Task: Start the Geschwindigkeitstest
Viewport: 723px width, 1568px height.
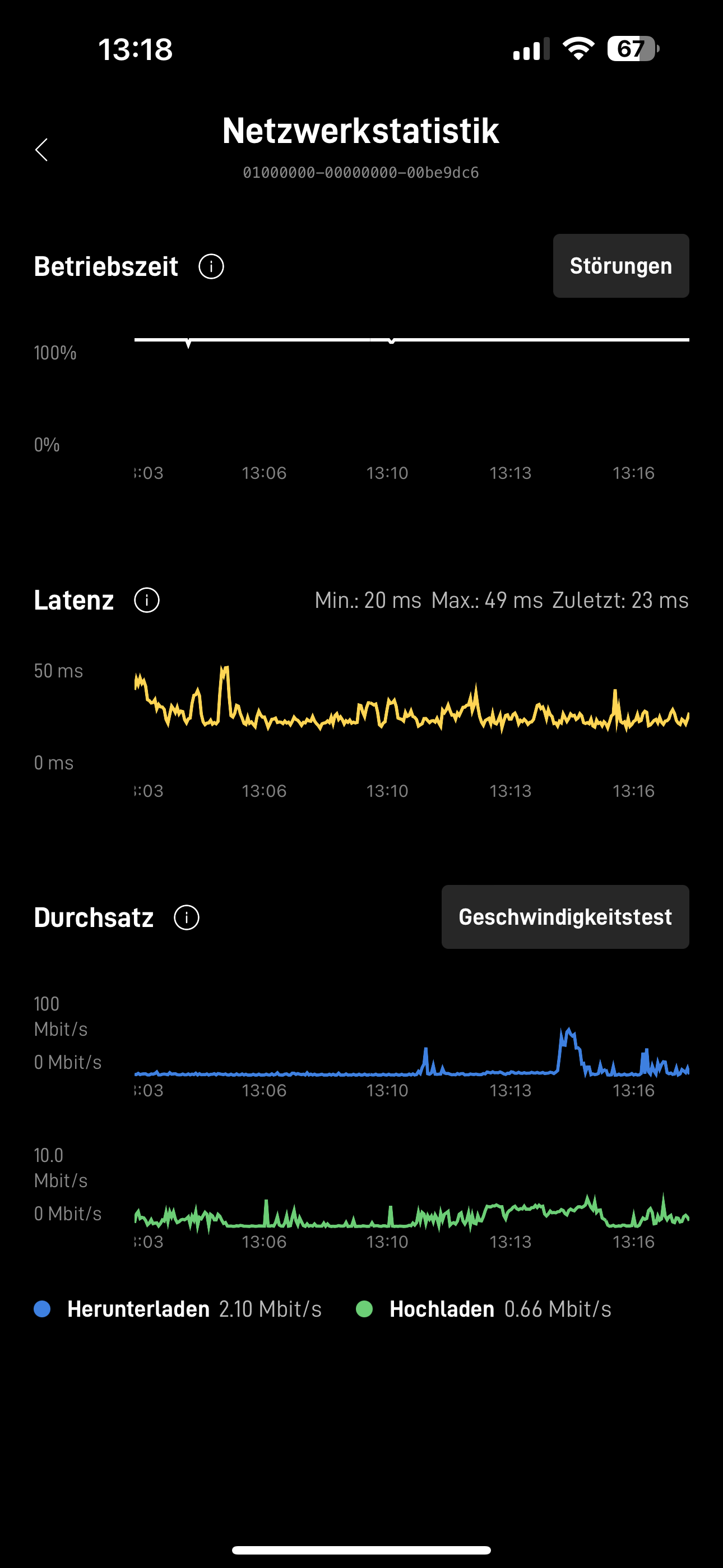Action: click(565, 917)
